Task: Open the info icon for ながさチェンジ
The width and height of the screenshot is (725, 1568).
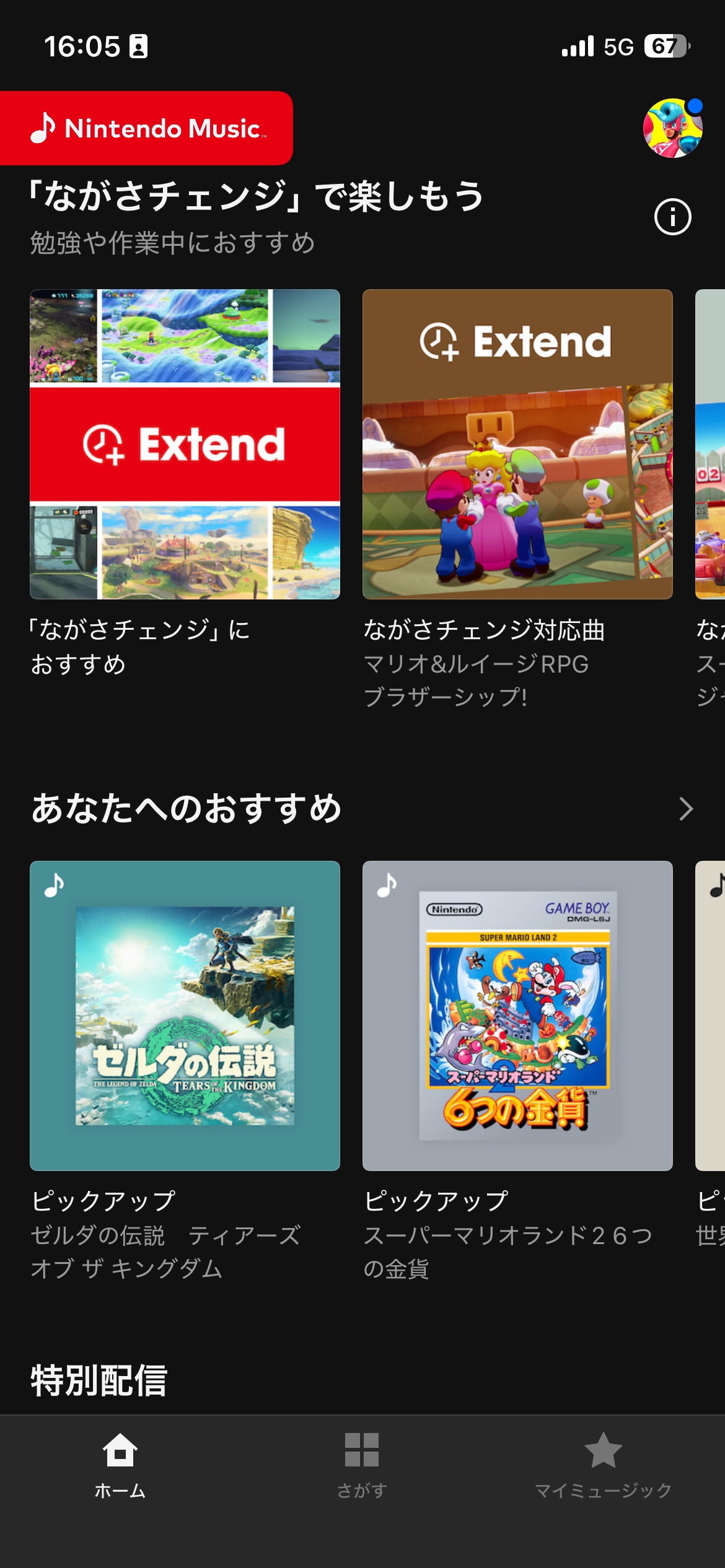Action: (672, 217)
